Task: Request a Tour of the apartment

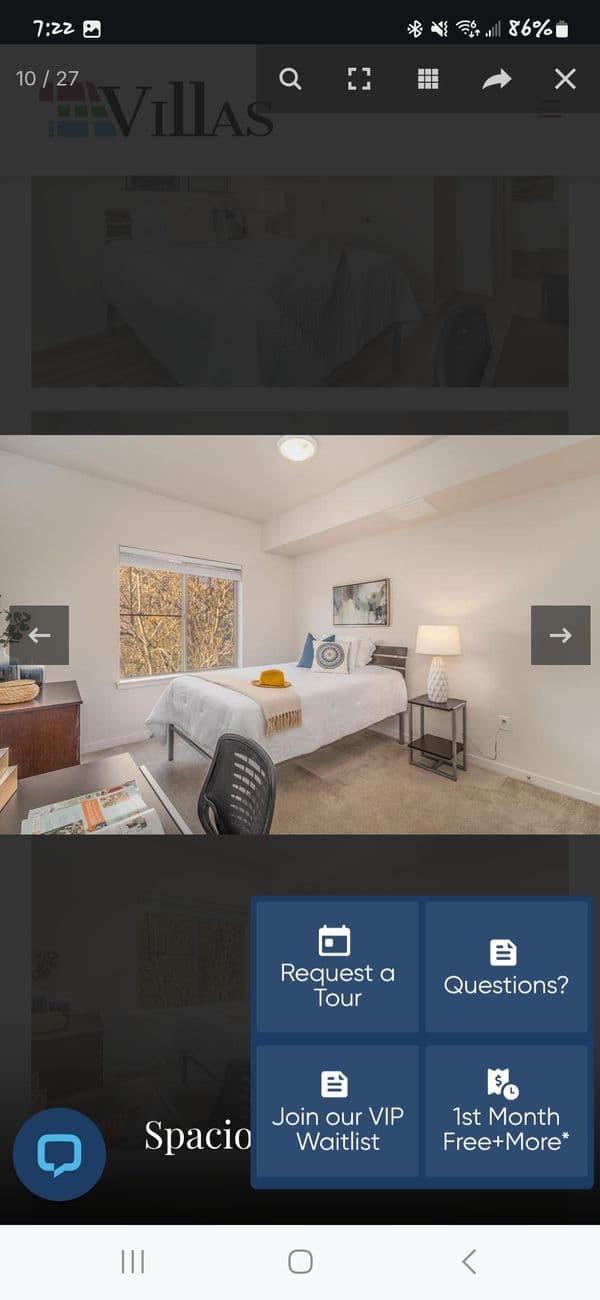Action: pyautogui.click(x=337, y=967)
